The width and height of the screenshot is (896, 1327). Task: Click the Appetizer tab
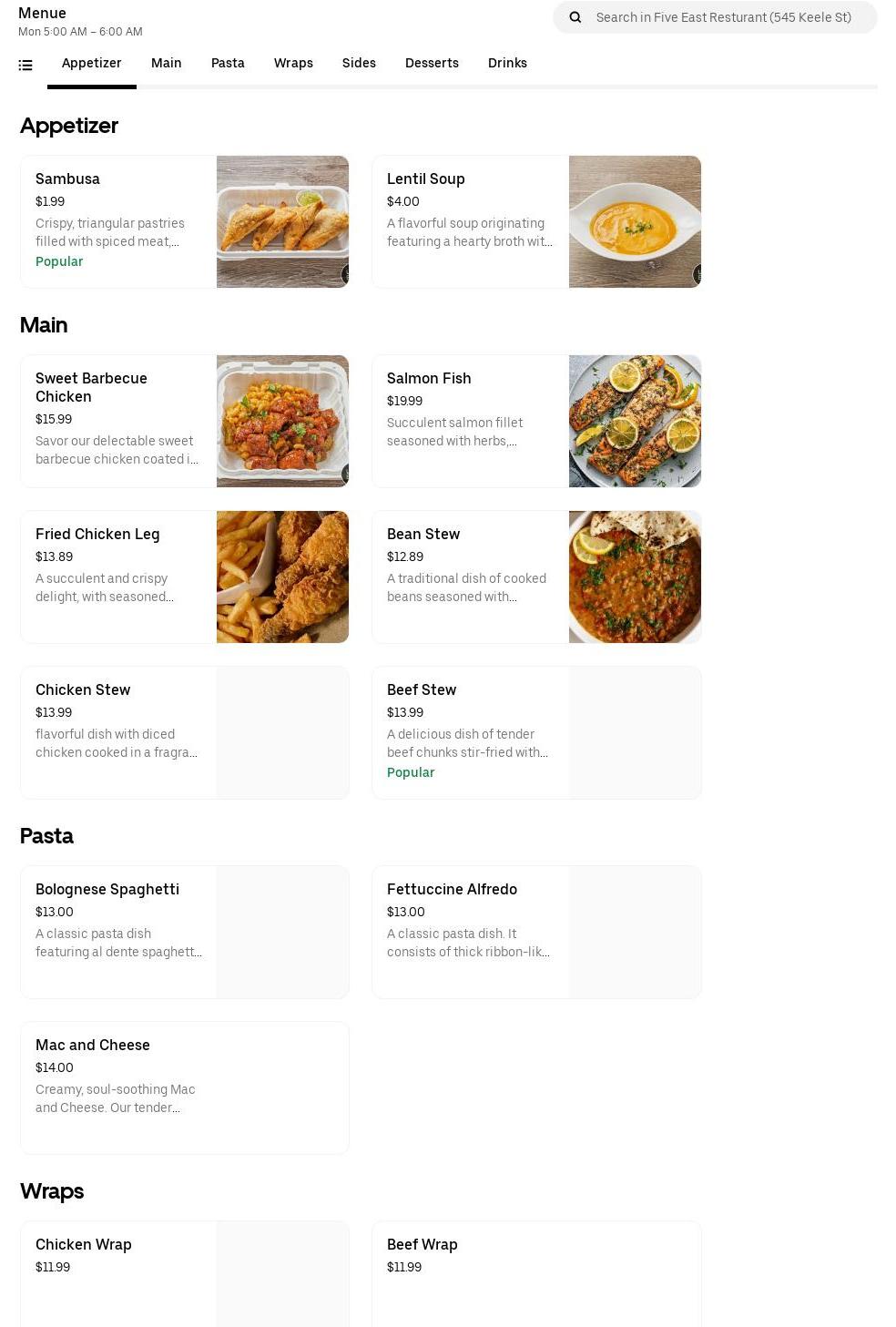pos(91,63)
